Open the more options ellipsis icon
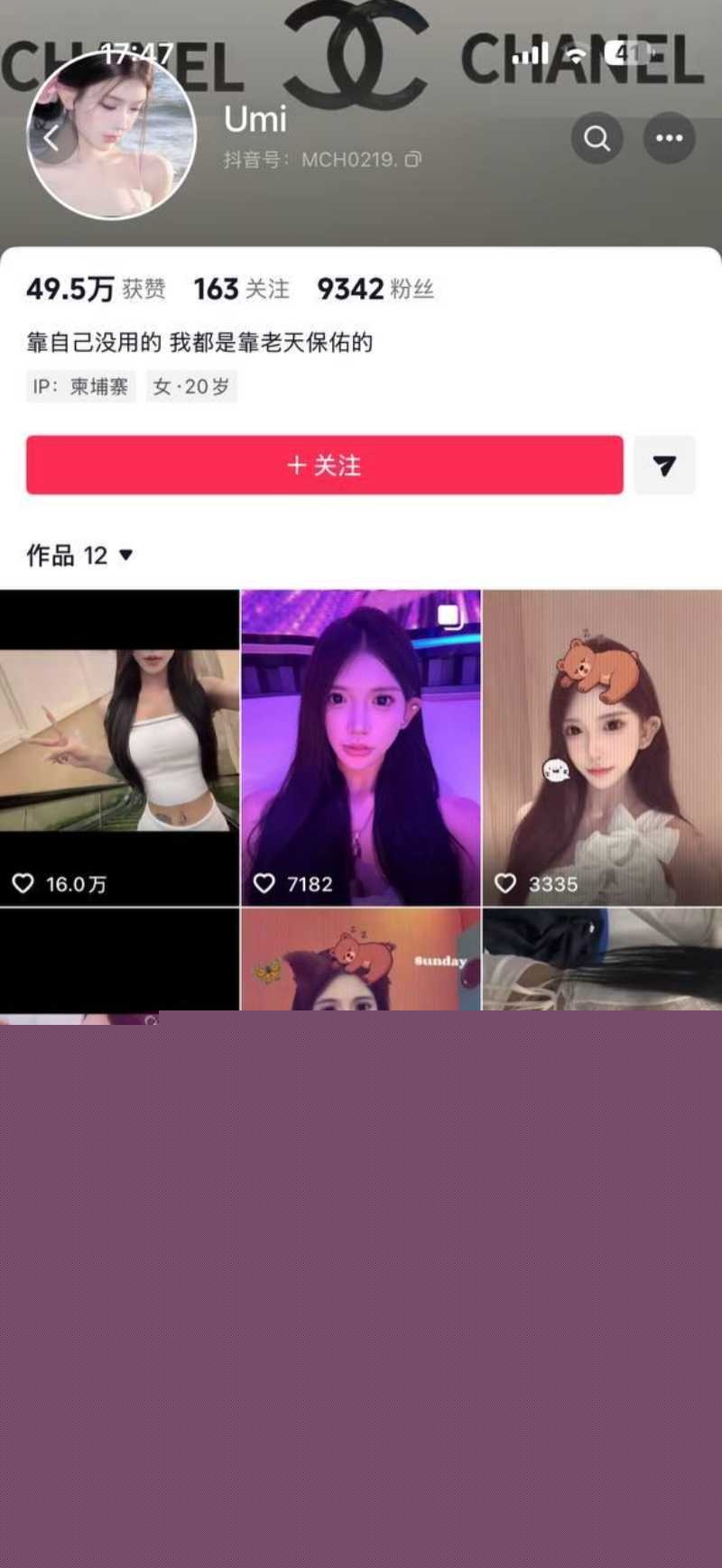The height and width of the screenshot is (1568, 722). (669, 139)
